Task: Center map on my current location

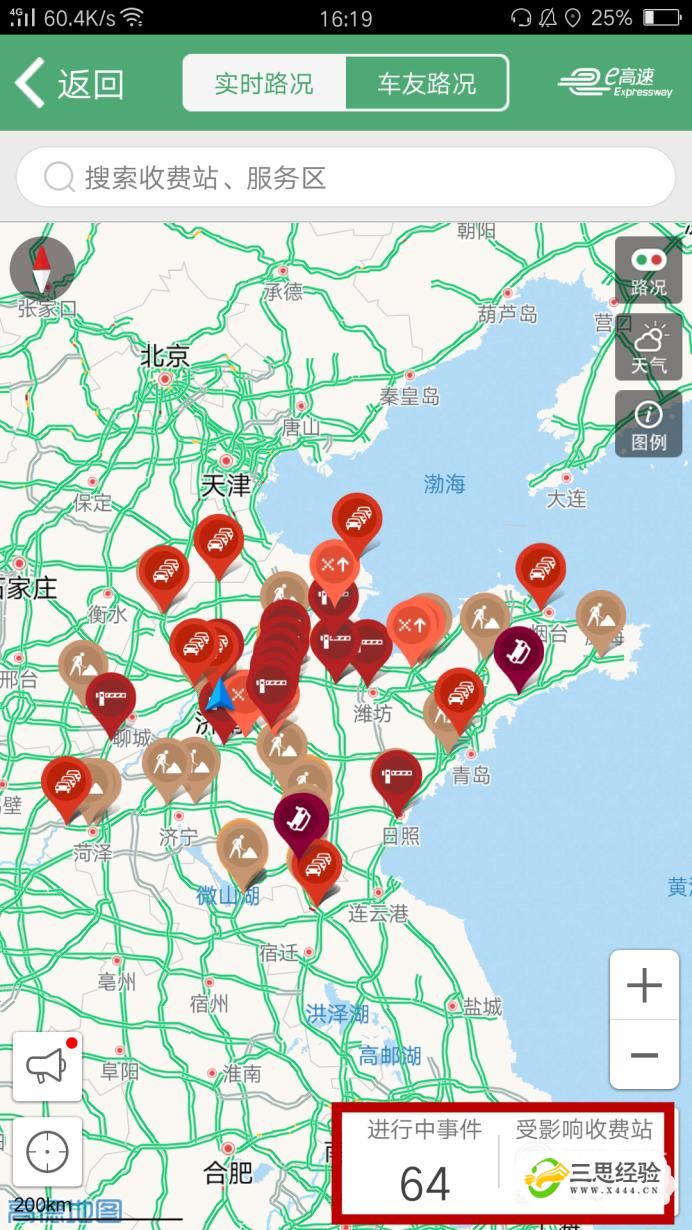Action: click(47, 1151)
